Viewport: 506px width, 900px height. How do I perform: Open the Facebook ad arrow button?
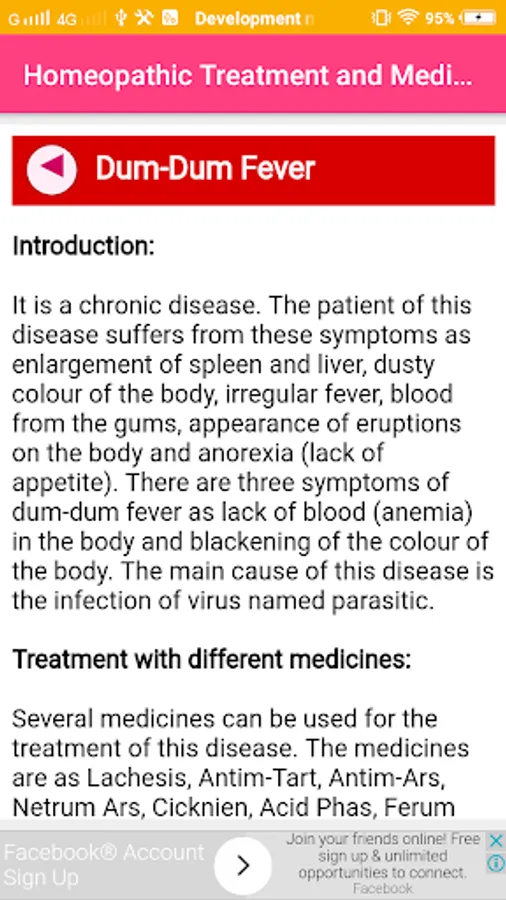[243, 866]
